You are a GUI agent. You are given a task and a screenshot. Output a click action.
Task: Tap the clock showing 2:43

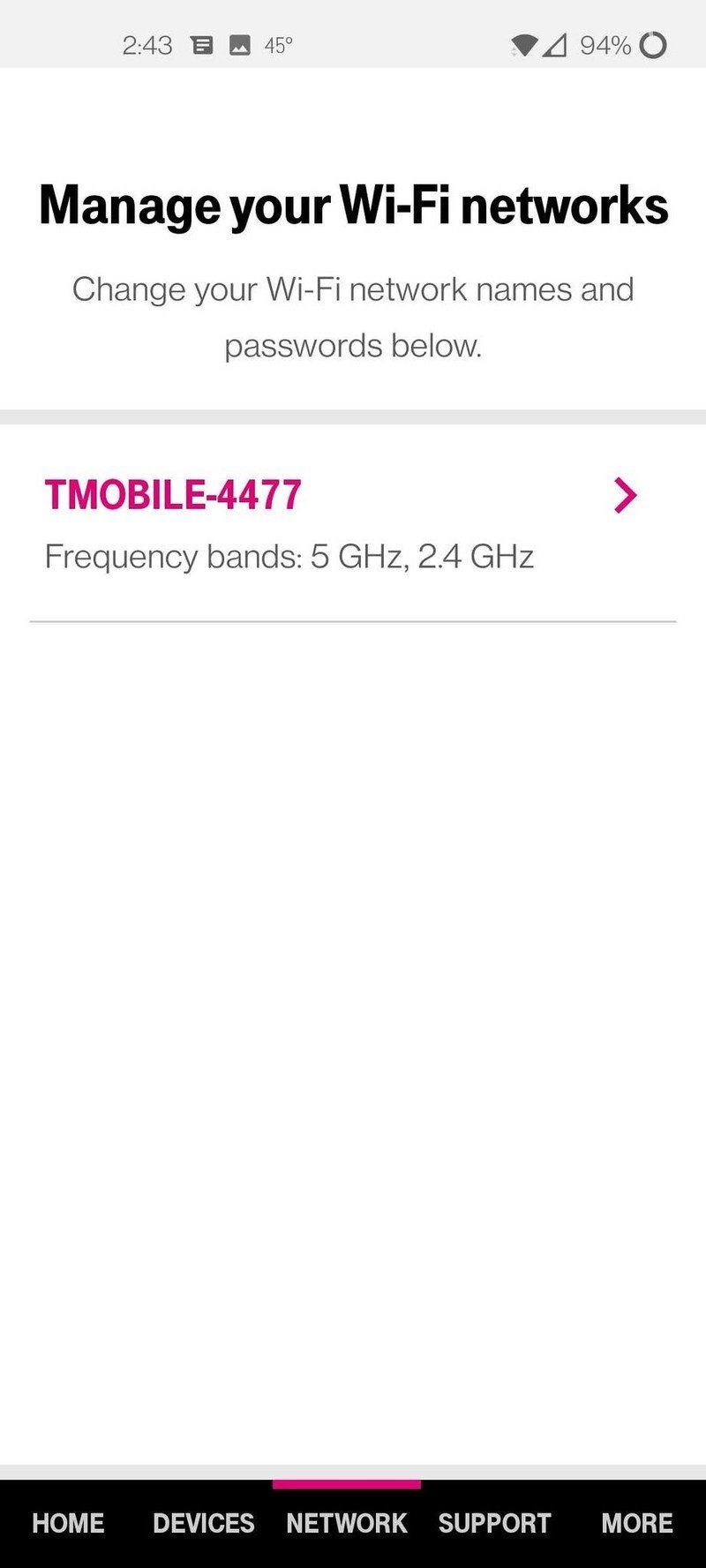pyautogui.click(x=146, y=44)
